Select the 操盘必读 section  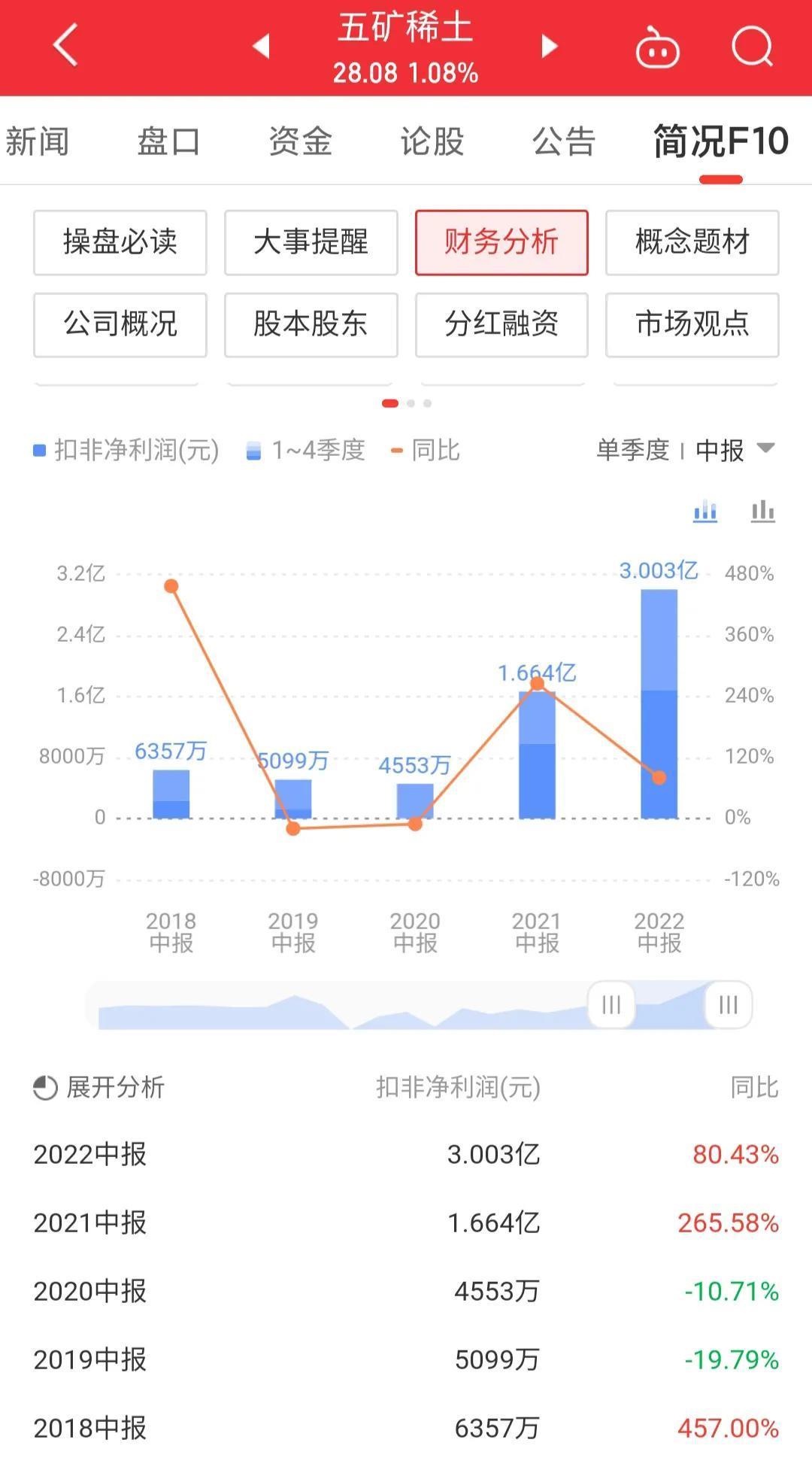coord(120,242)
